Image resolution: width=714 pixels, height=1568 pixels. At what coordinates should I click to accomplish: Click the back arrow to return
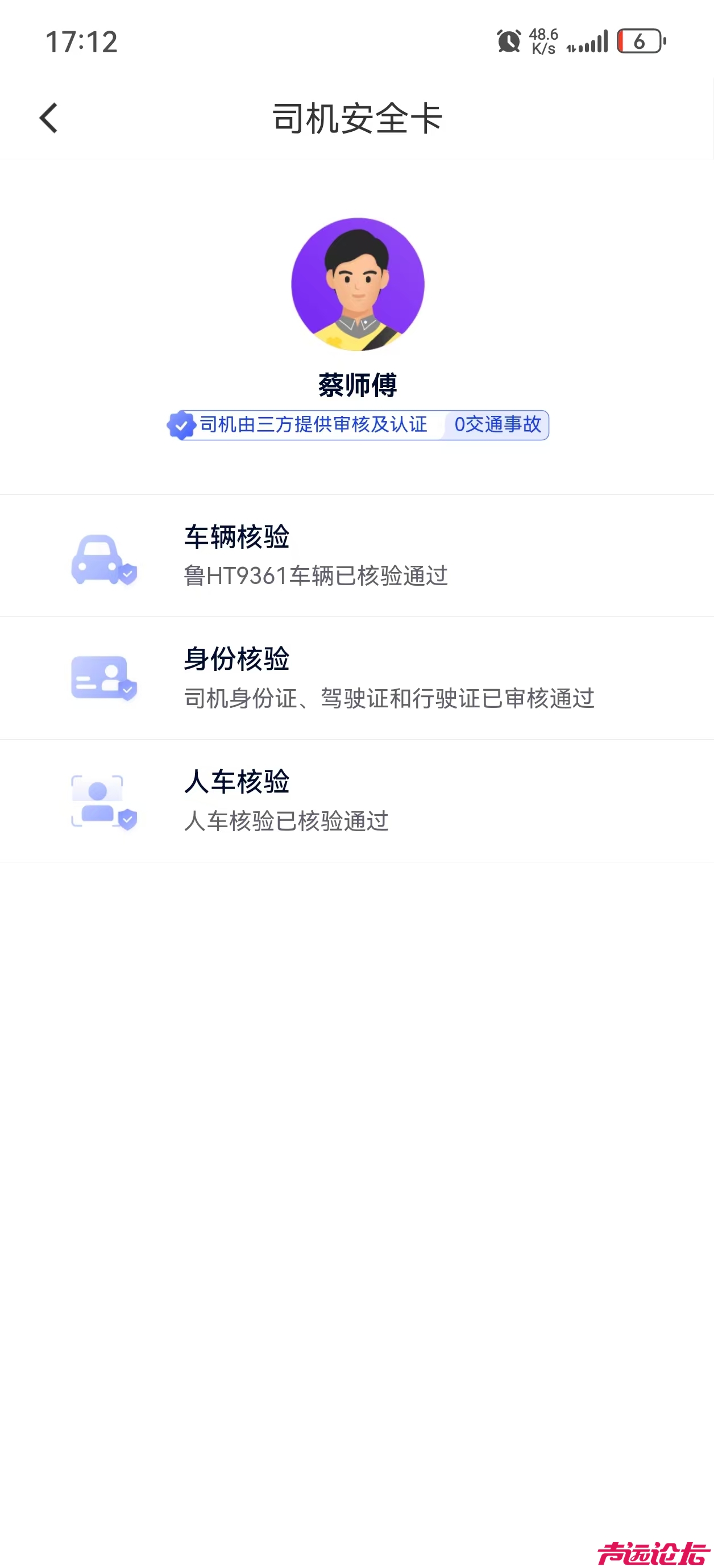[48, 117]
